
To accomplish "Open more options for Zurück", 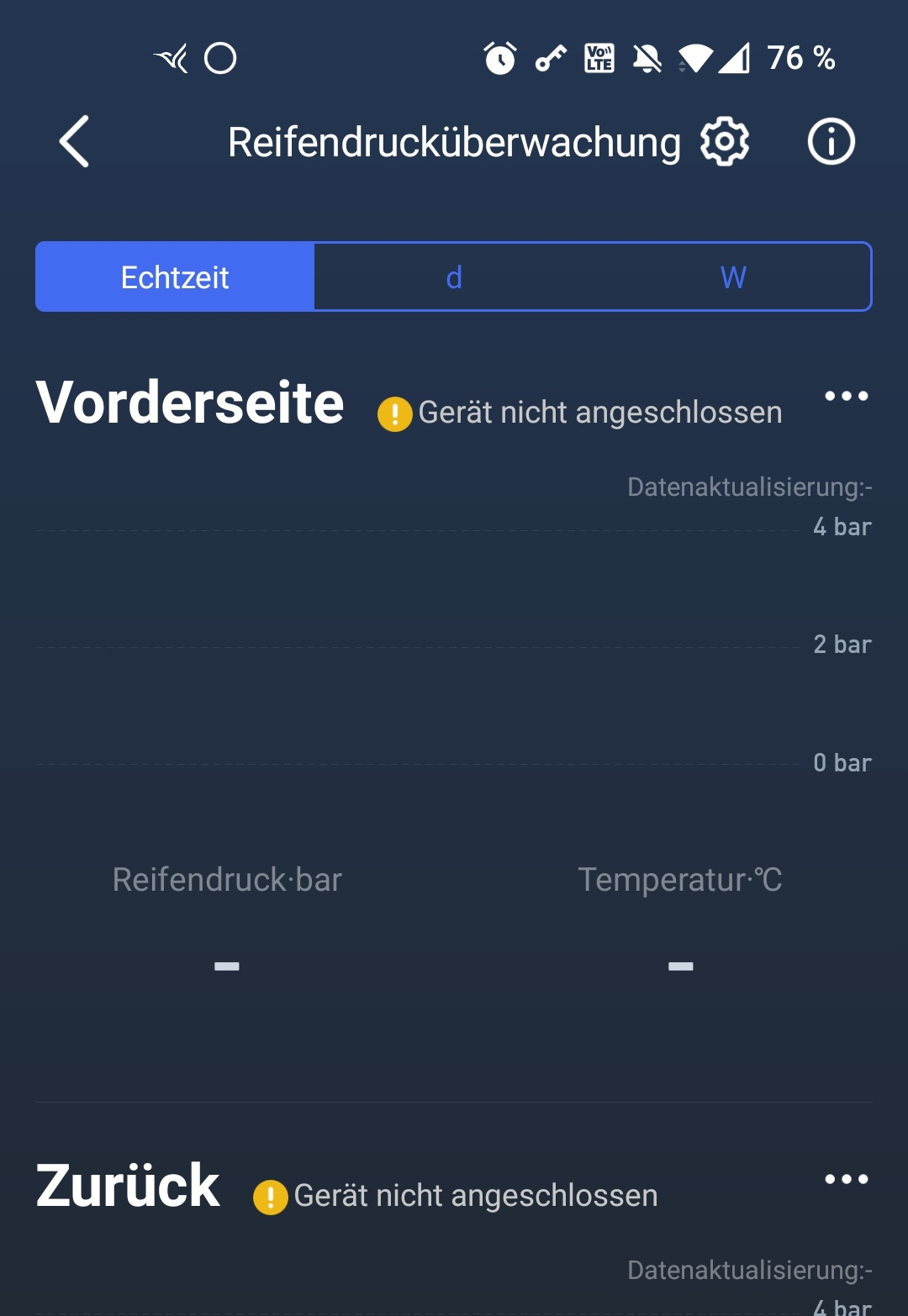I will 846,1179.
